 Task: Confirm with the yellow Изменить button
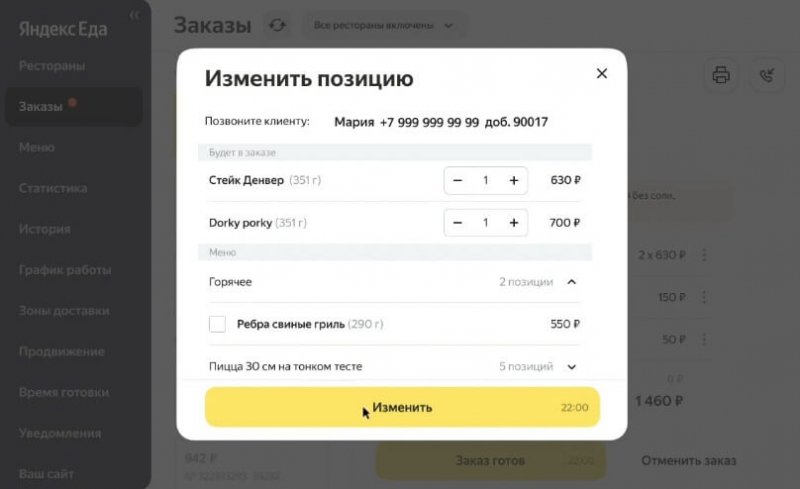(402, 408)
